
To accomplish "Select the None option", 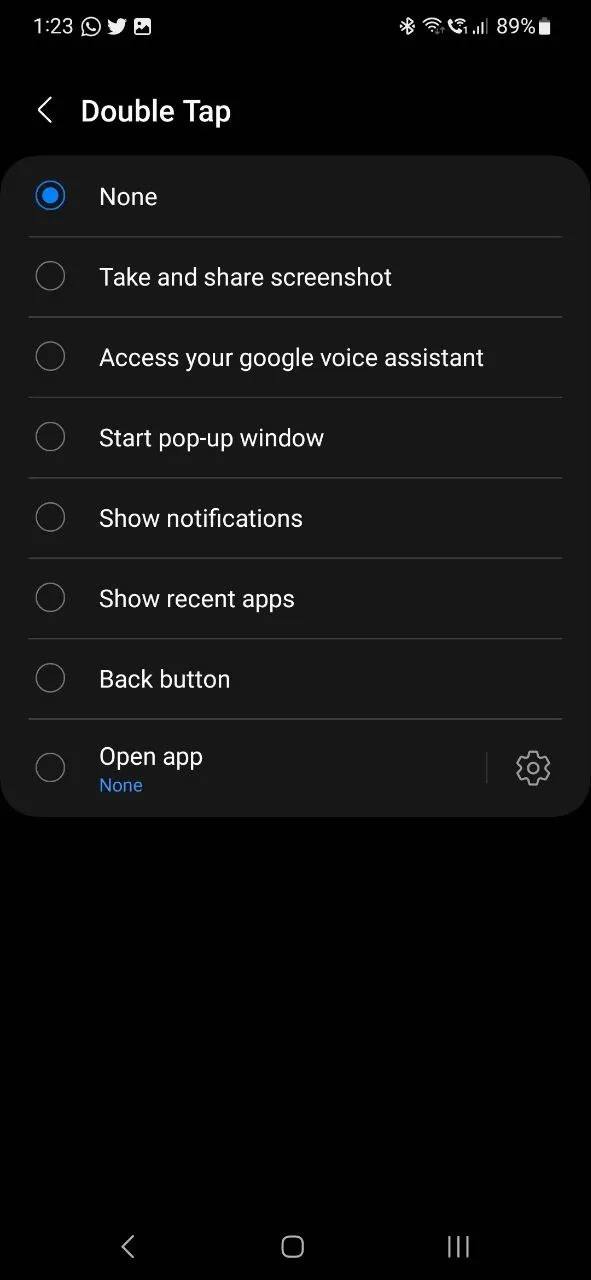I will 295,196.
